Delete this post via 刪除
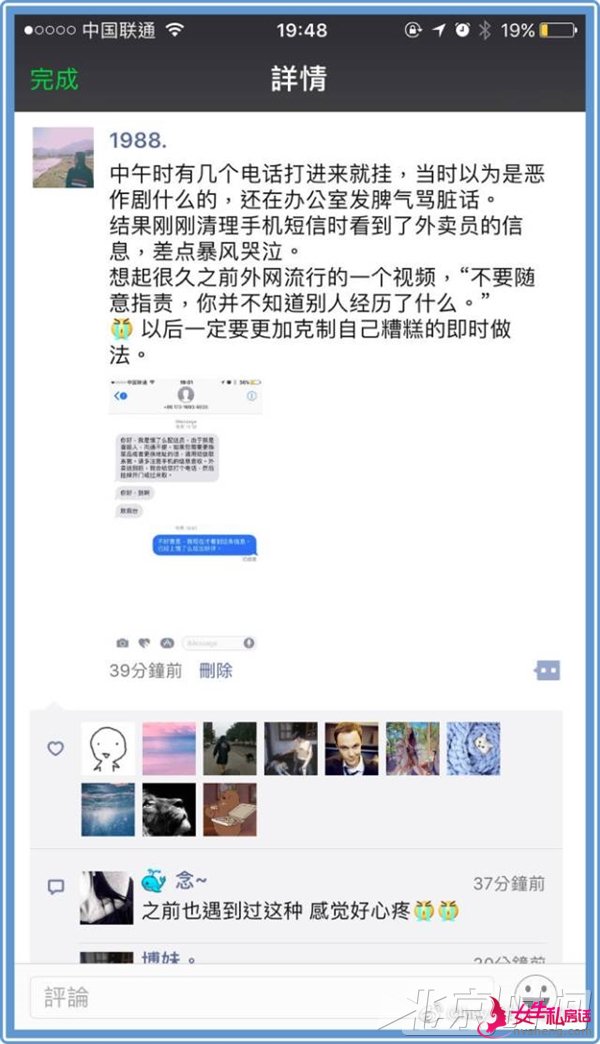This screenshot has width=600, height=1044. pos(216,670)
